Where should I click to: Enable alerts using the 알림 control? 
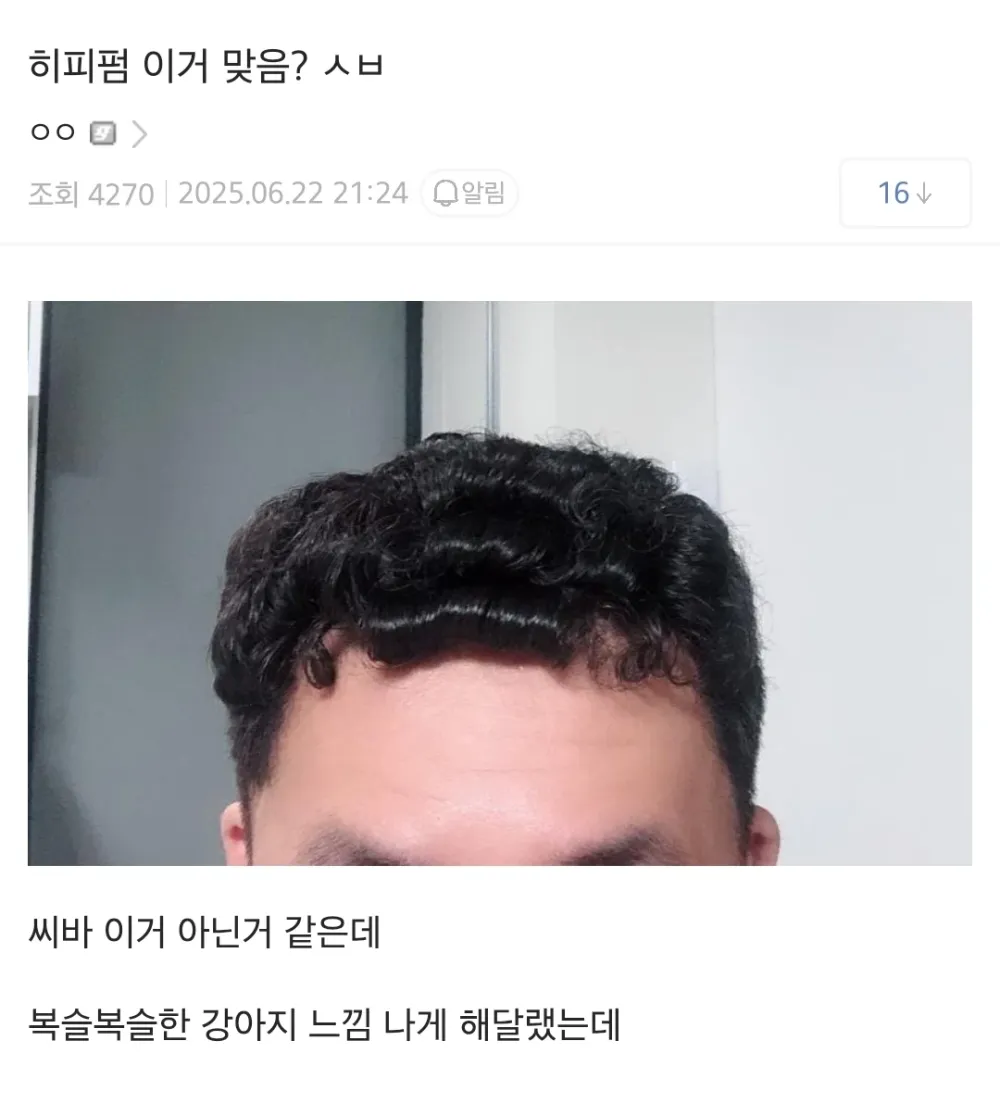470,194
